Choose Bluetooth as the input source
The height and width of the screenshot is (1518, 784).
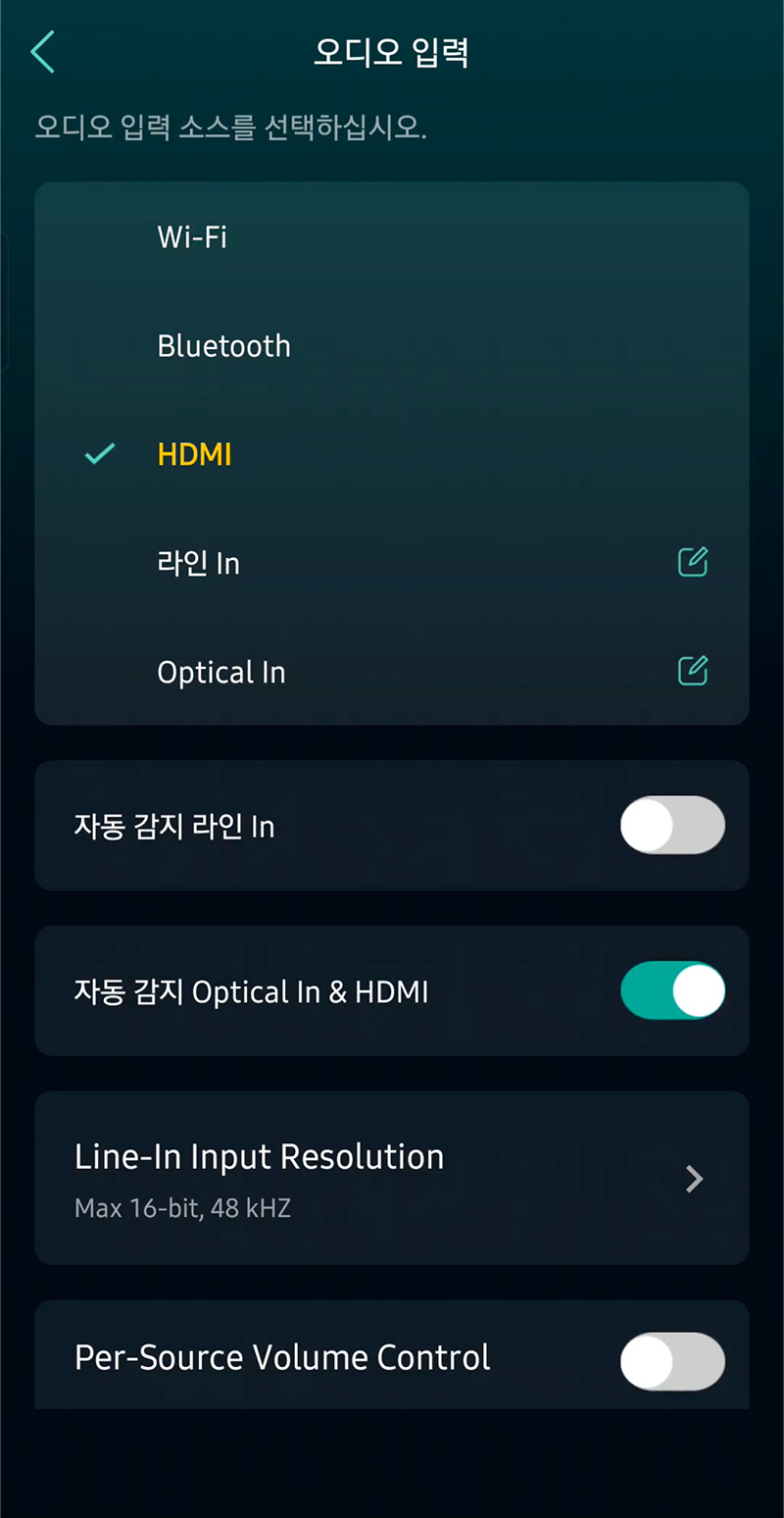(x=392, y=346)
